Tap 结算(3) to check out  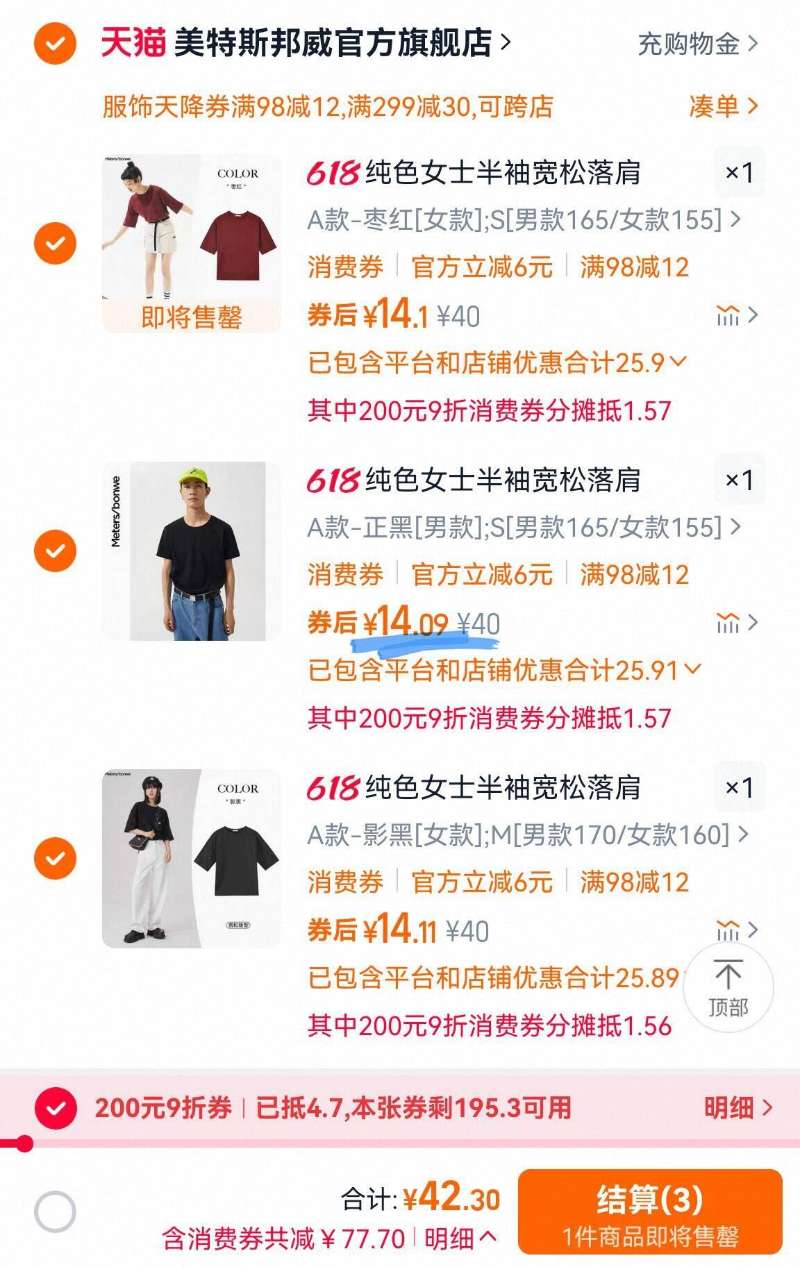click(650, 1211)
